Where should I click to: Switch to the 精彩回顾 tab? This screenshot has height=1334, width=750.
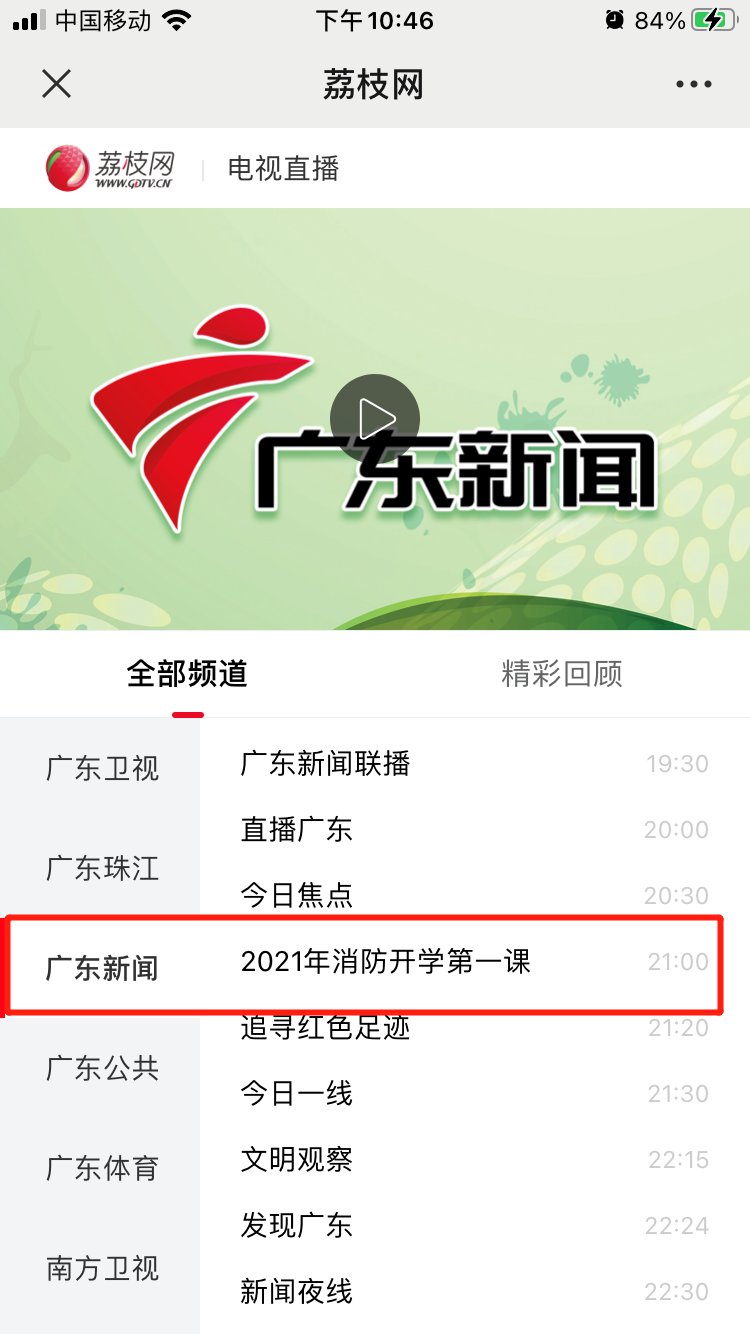(x=561, y=674)
